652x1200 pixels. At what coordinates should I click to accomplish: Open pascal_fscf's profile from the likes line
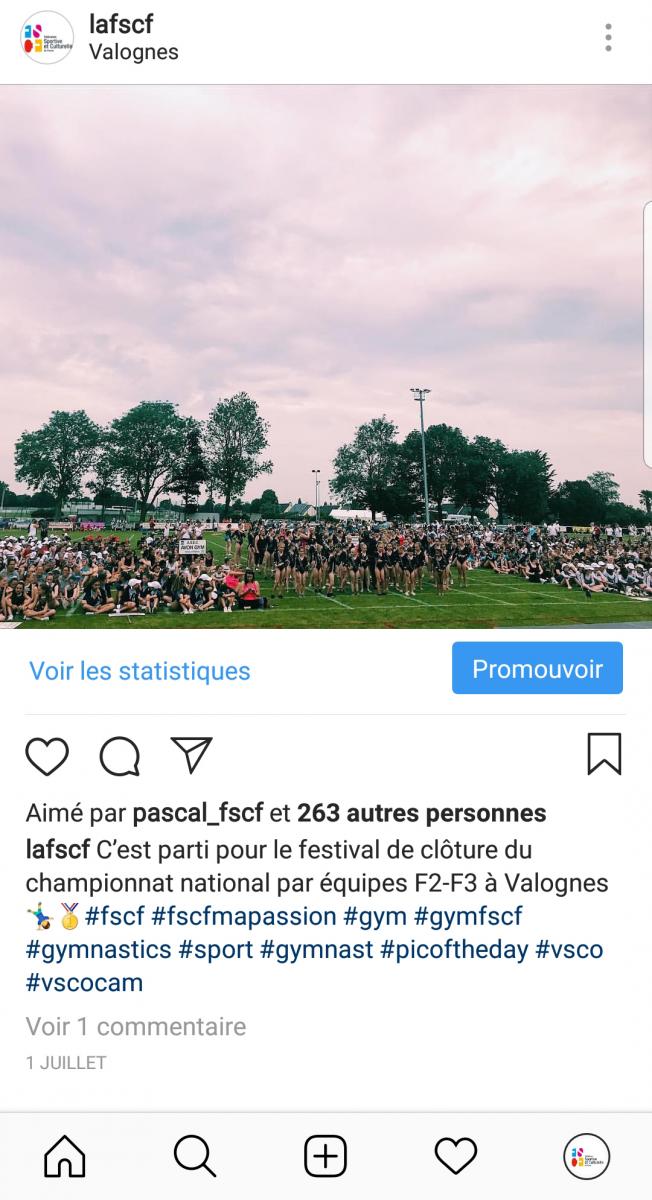click(x=198, y=813)
